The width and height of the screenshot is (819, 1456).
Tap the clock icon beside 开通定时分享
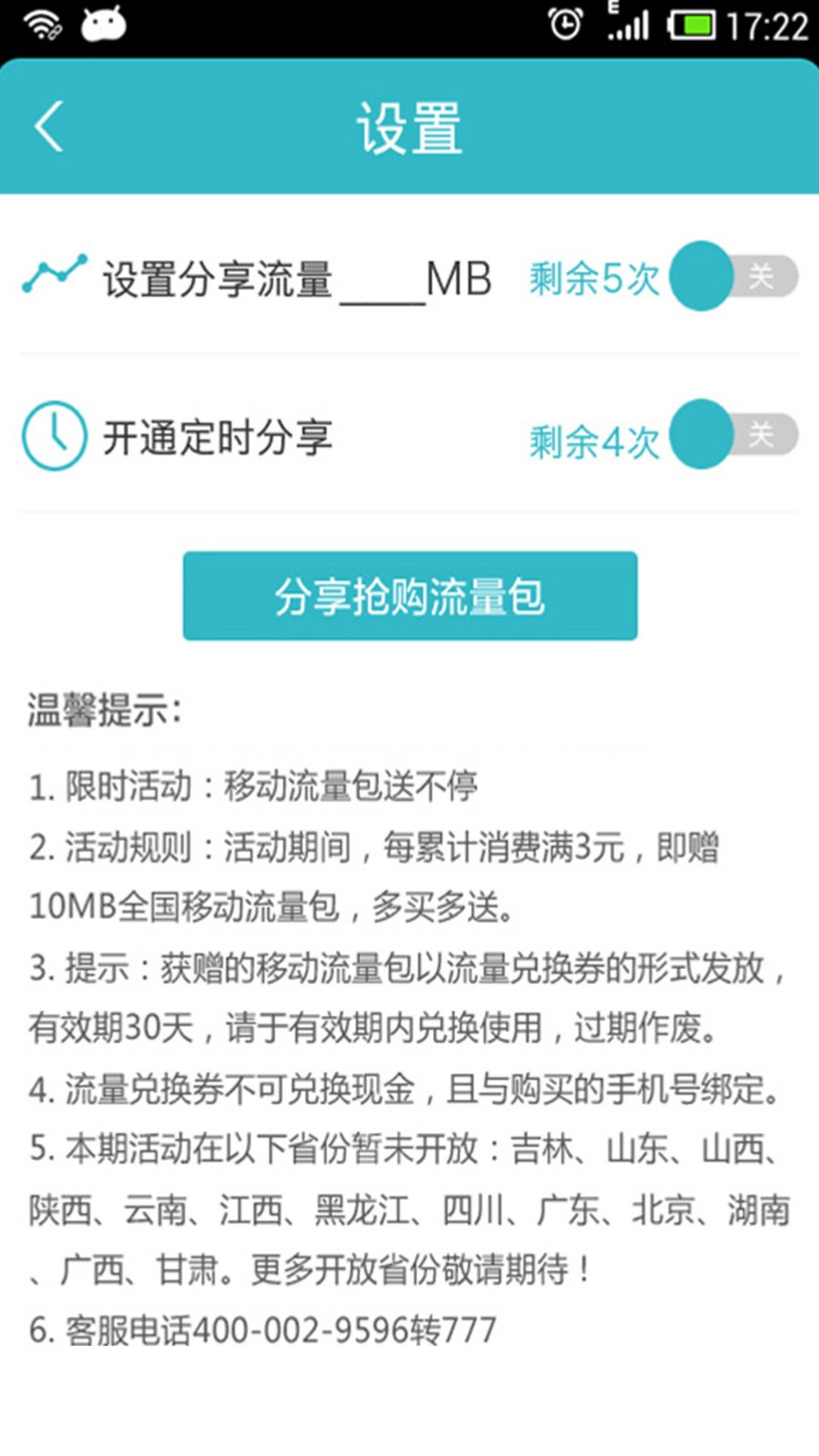(x=52, y=435)
